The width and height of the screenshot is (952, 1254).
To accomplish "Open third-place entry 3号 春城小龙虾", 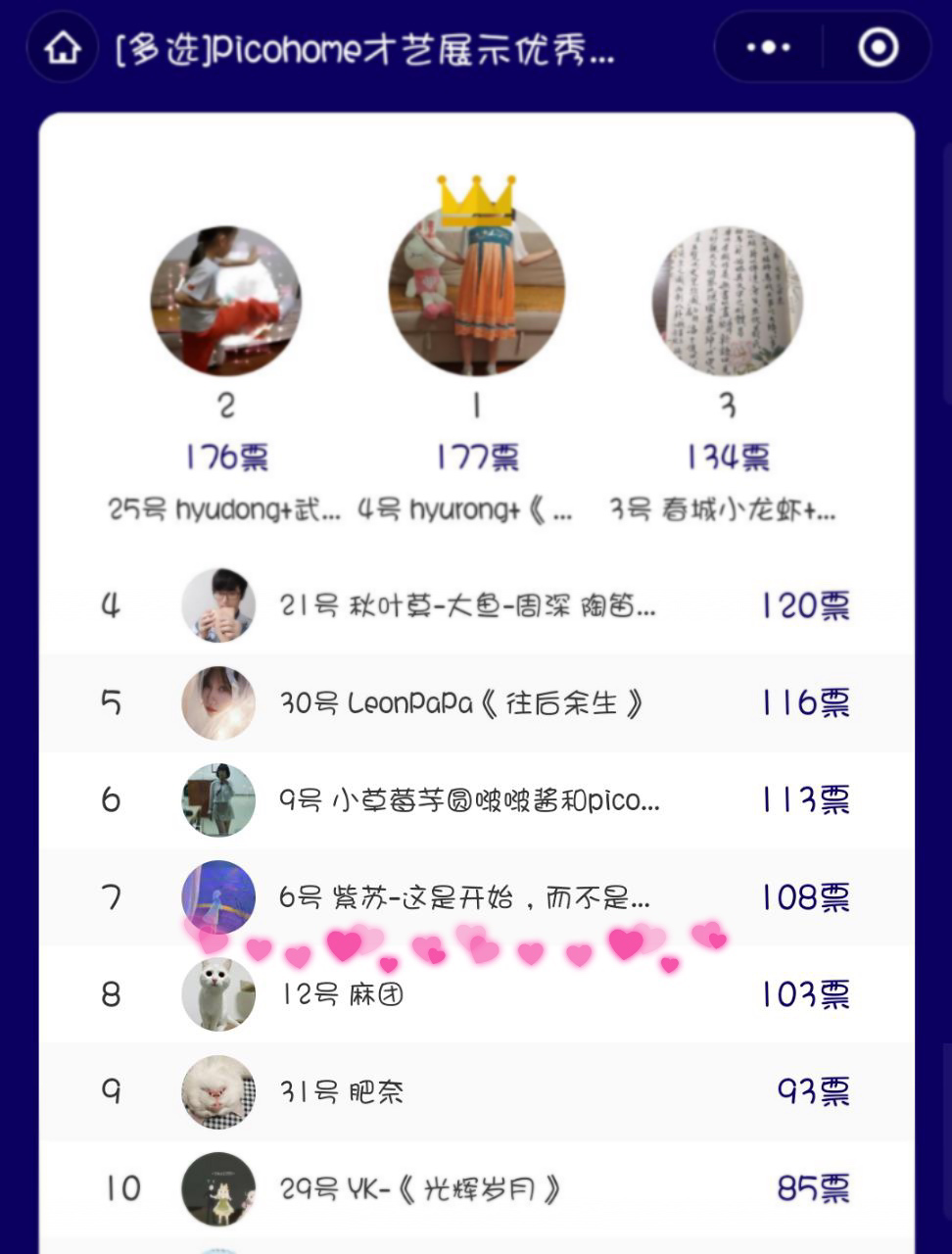I will [727, 302].
